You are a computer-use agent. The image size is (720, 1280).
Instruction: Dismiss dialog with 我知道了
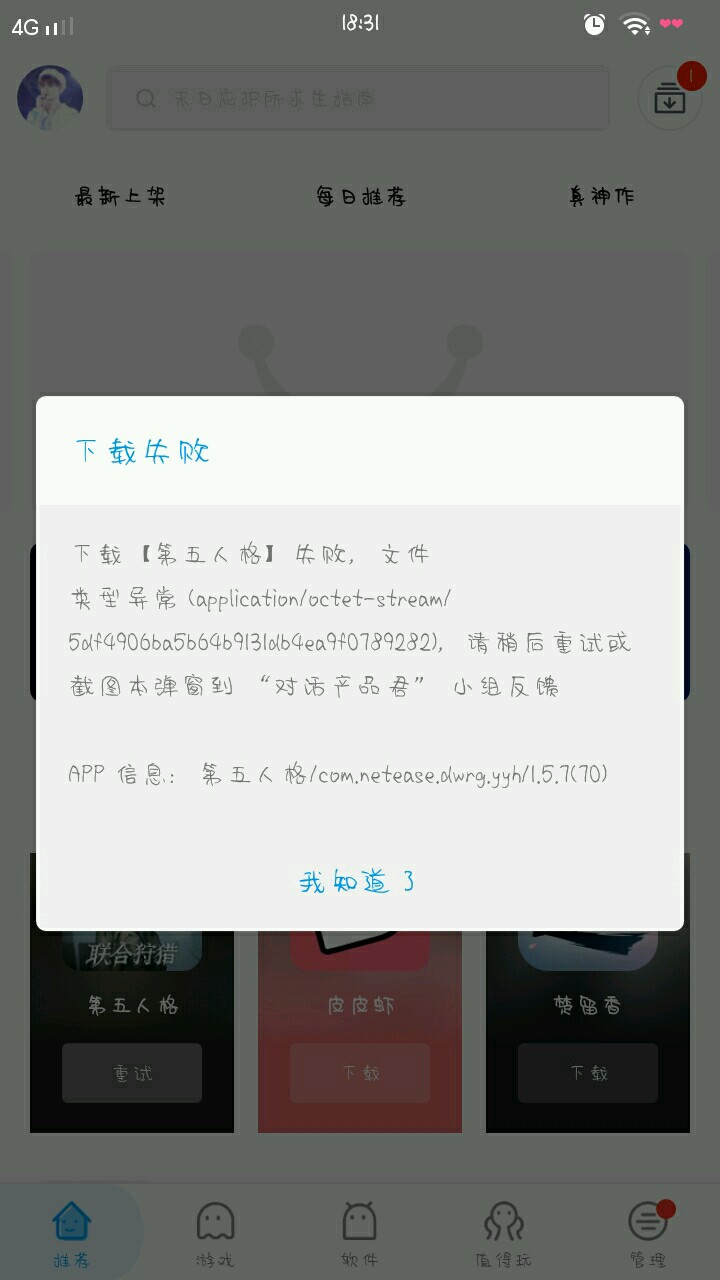[x=357, y=882]
